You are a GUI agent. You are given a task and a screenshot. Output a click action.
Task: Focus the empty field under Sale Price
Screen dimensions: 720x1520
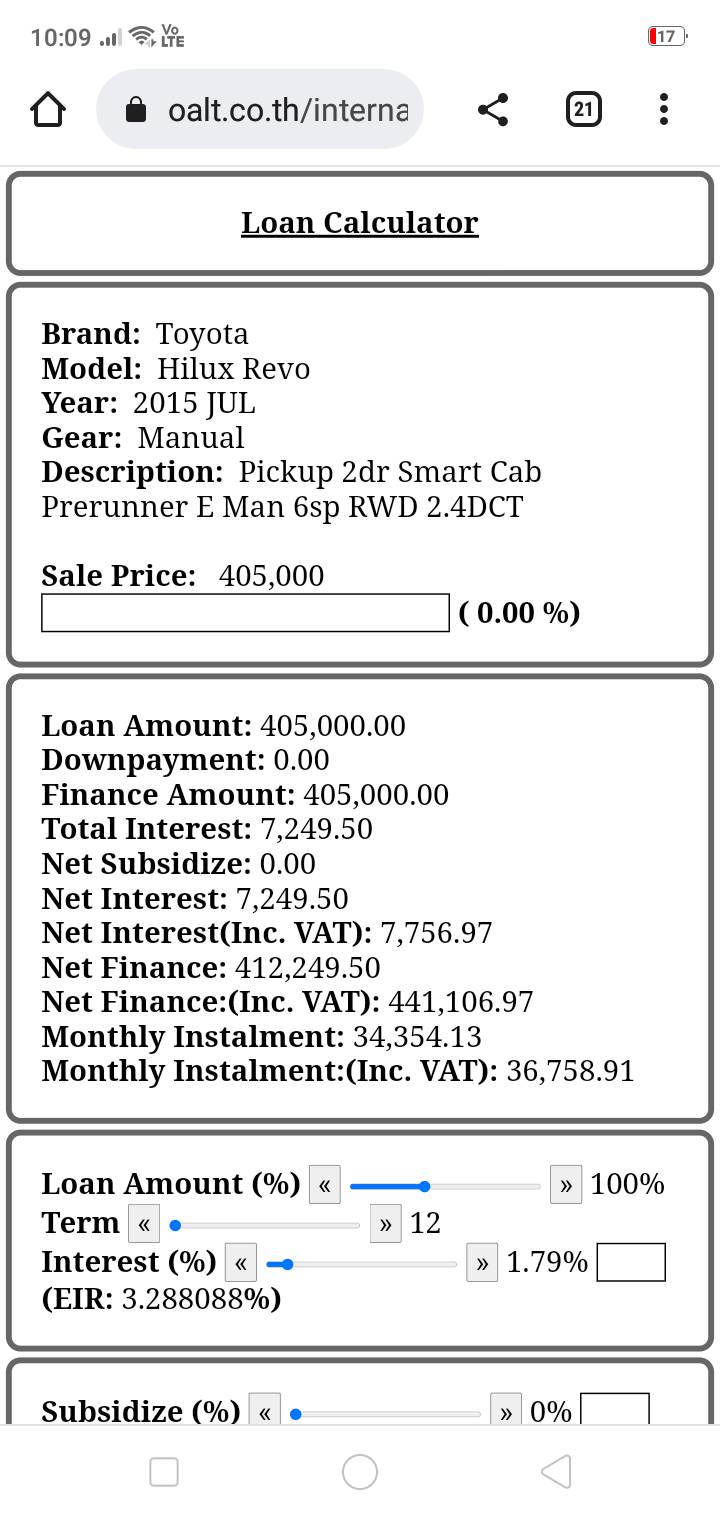click(x=245, y=613)
